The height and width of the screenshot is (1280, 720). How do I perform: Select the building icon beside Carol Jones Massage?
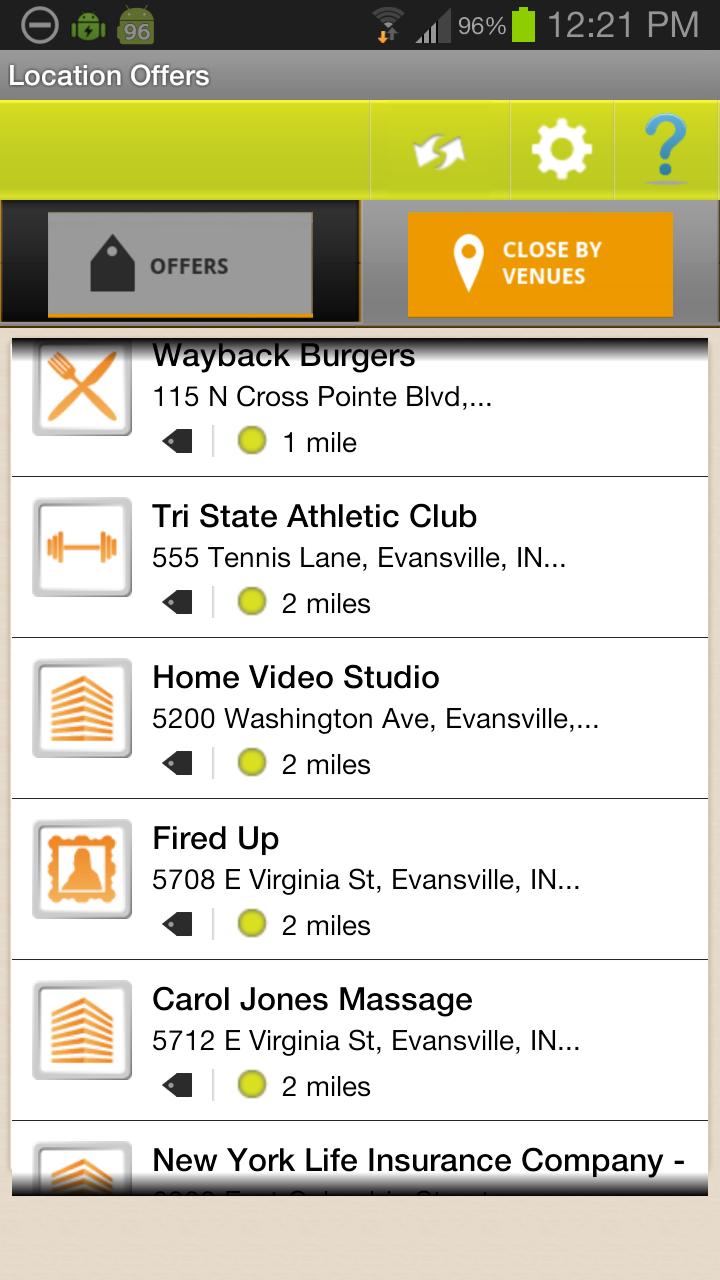[x=81, y=1031]
